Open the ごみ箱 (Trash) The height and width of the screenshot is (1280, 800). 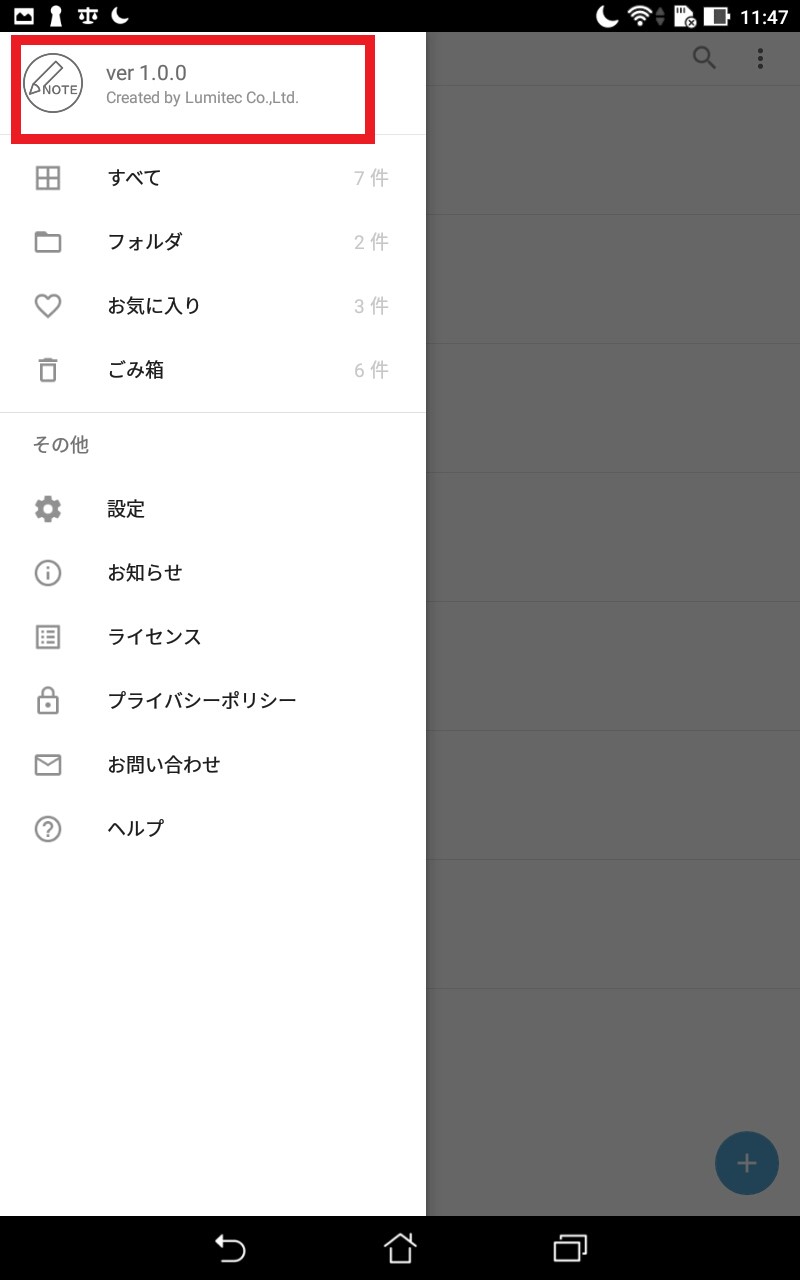213,370
